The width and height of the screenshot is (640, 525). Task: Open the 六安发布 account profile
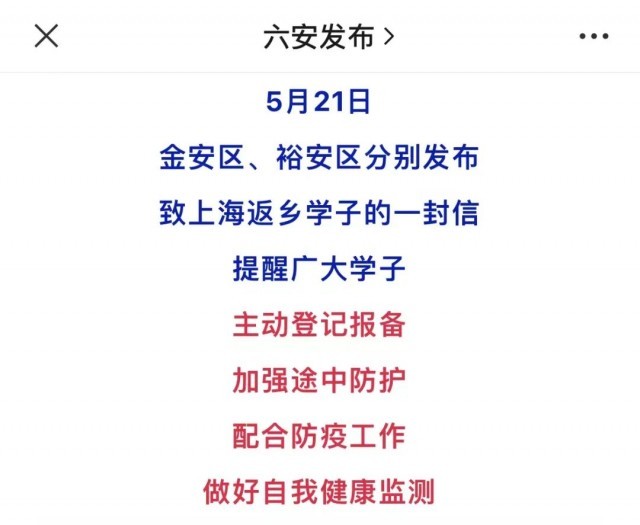point(328,37)
